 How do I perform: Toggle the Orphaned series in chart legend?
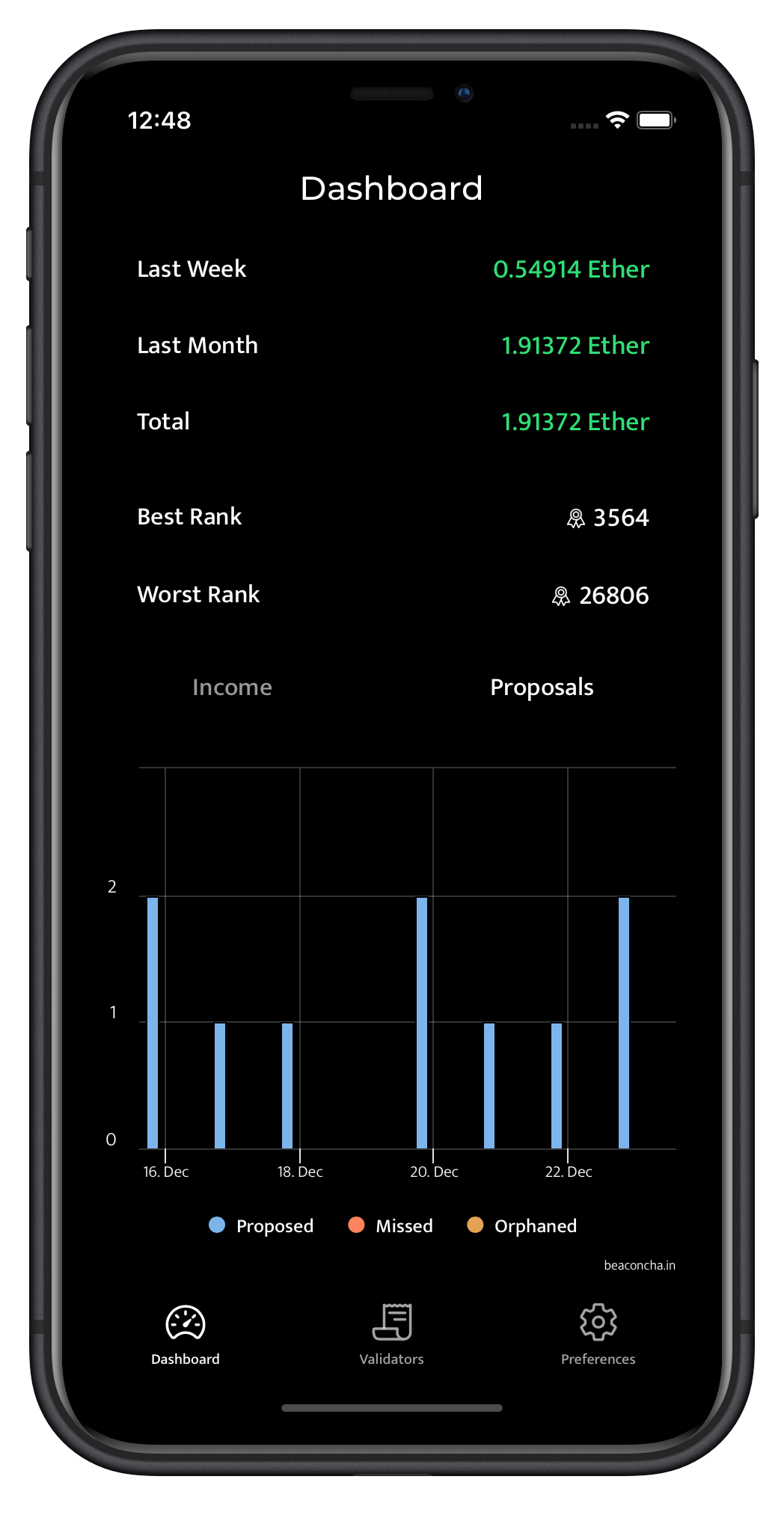522,1225
